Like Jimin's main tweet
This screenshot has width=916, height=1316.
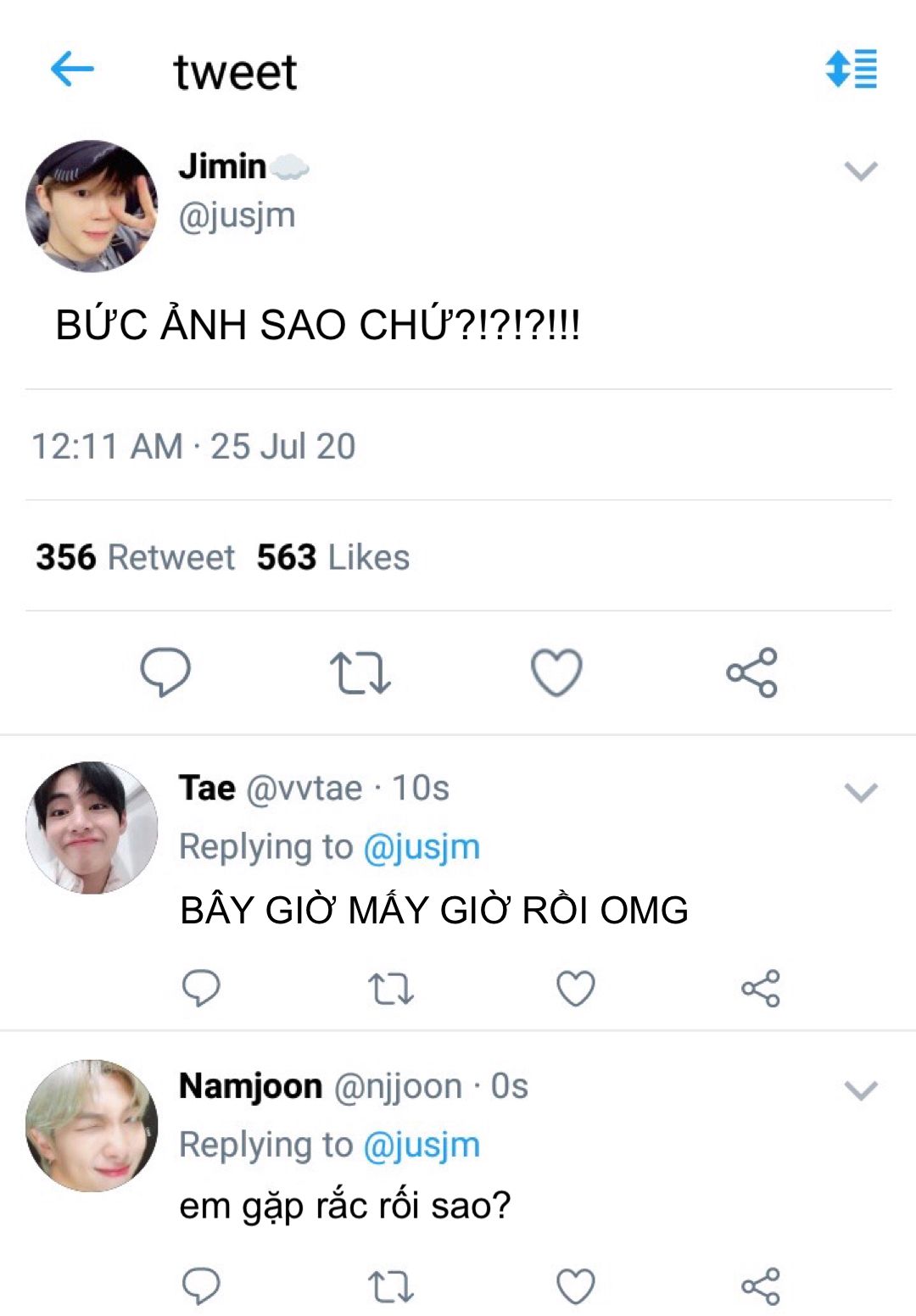coord(556,672)
